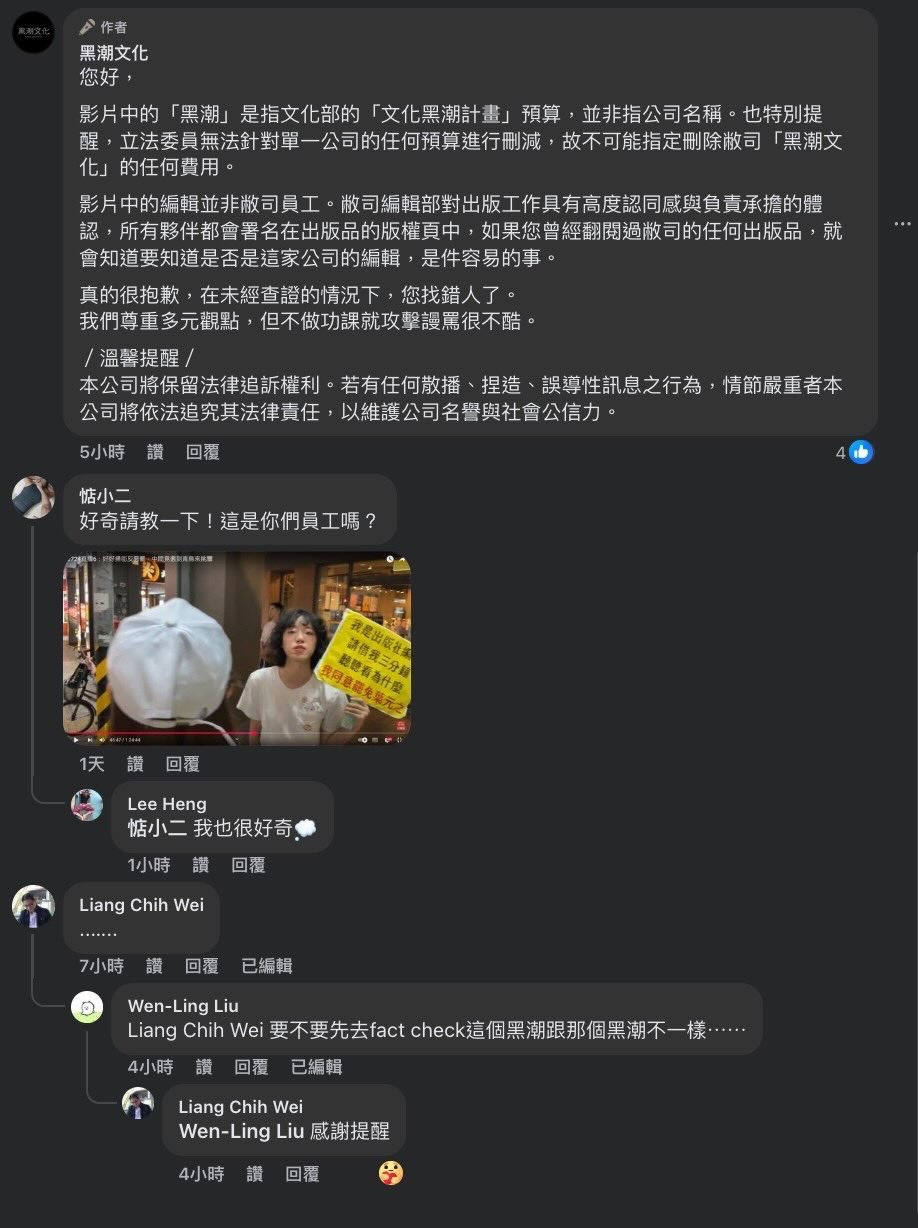Screen dimensions: 918x1228
Task: Like Liang Chih Wei's '.......' comment
Action: click(x=154, y=966)
